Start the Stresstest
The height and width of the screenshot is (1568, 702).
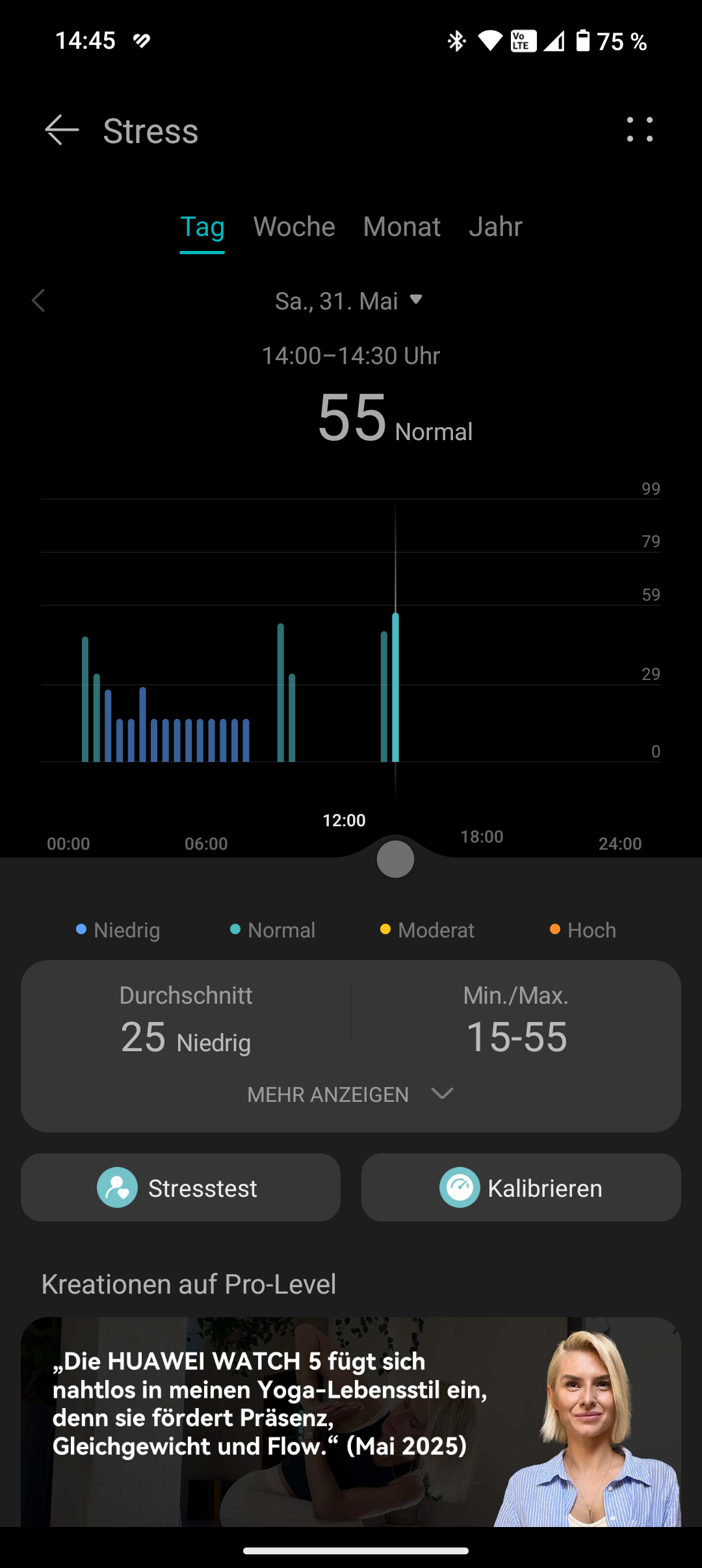(181, 1188)
